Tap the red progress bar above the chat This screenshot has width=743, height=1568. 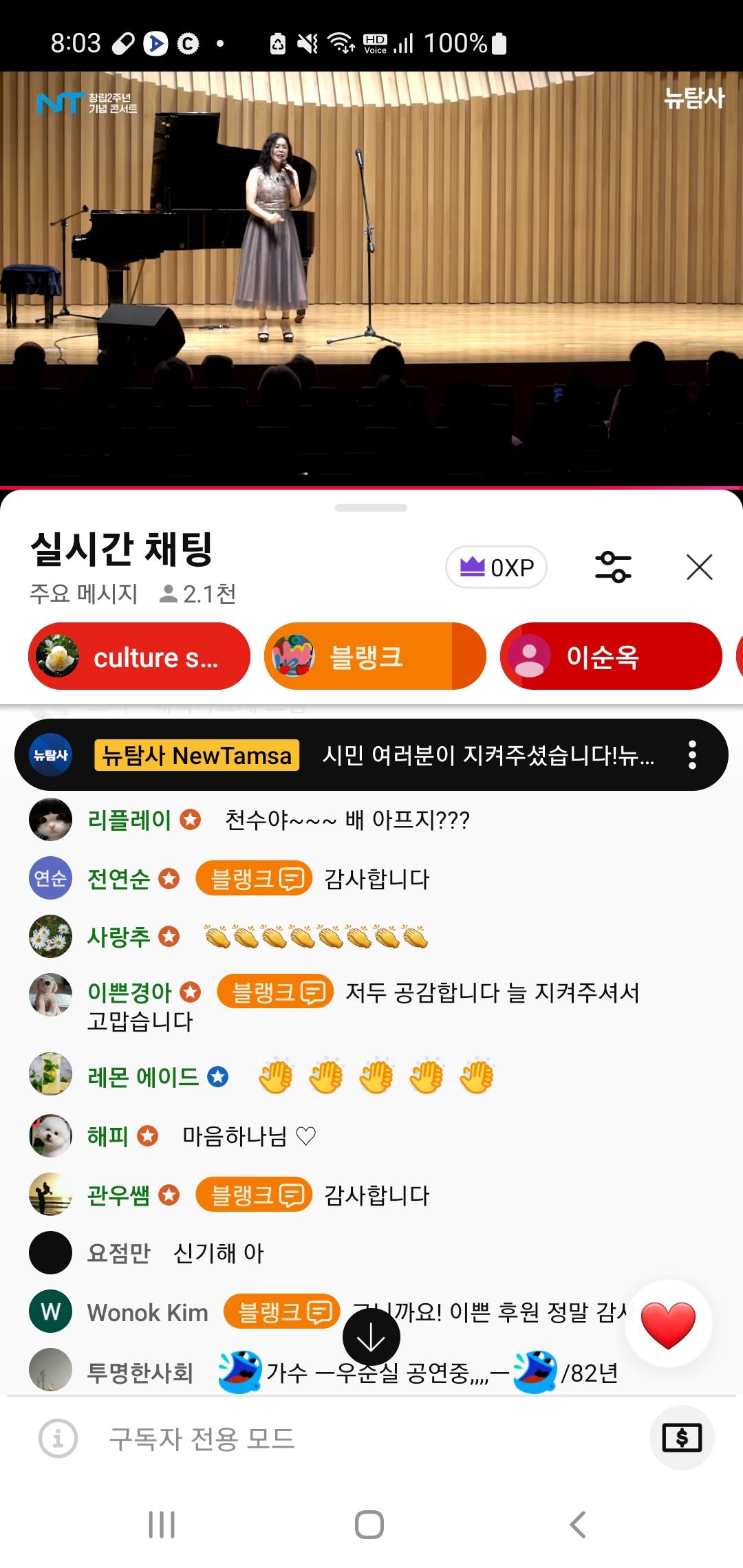tap(371, 490)
